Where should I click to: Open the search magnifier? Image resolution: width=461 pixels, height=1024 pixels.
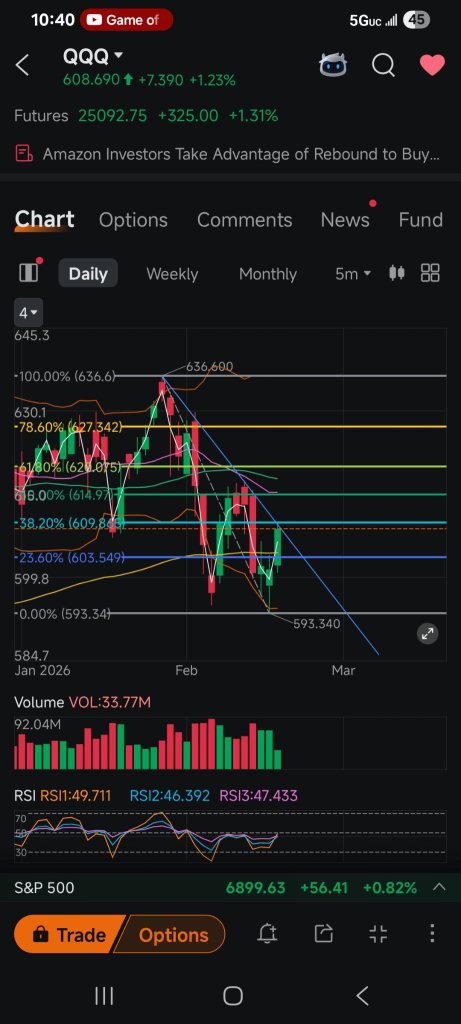(383, 65)
